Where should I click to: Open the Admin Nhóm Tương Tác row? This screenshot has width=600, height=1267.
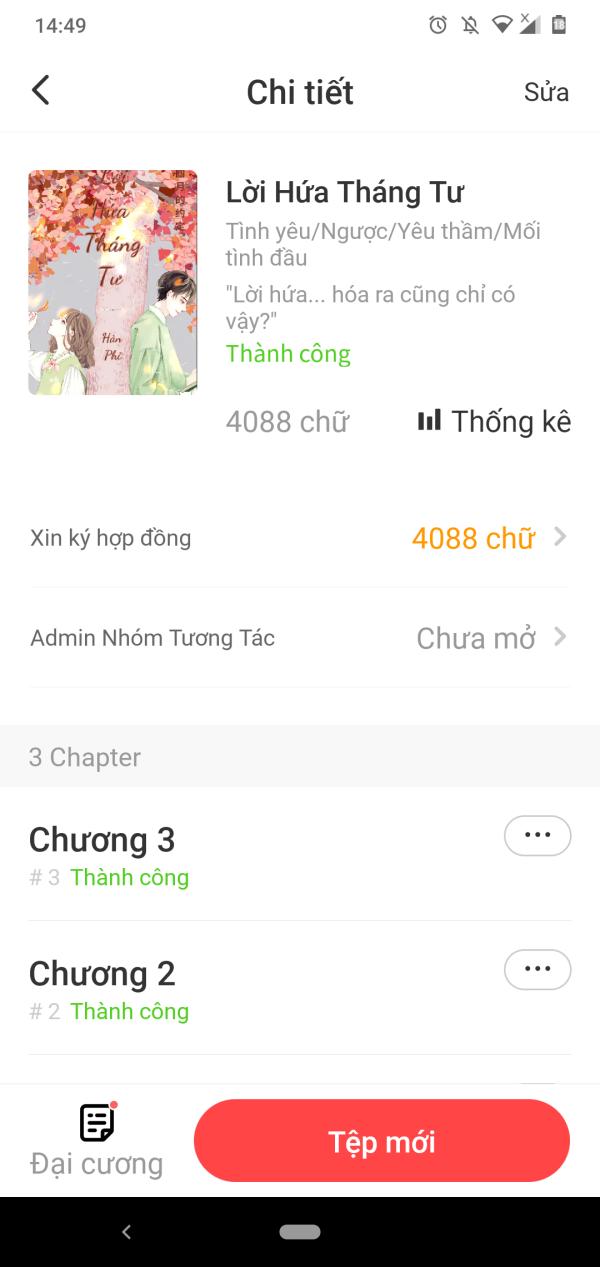click(x=300, y=638)
